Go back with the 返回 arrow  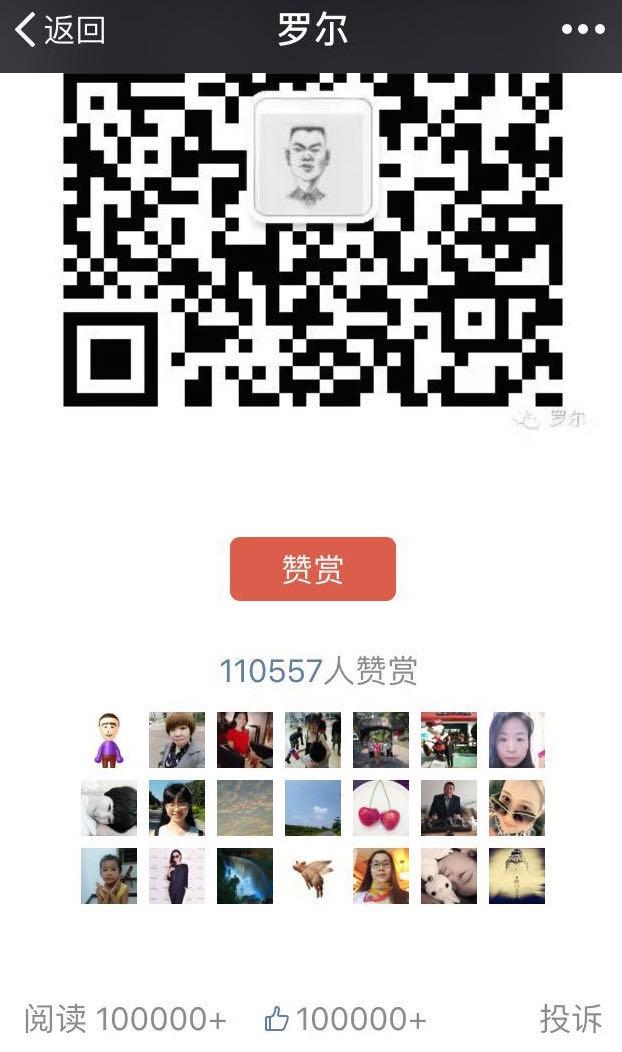click(x=59, y=30)
